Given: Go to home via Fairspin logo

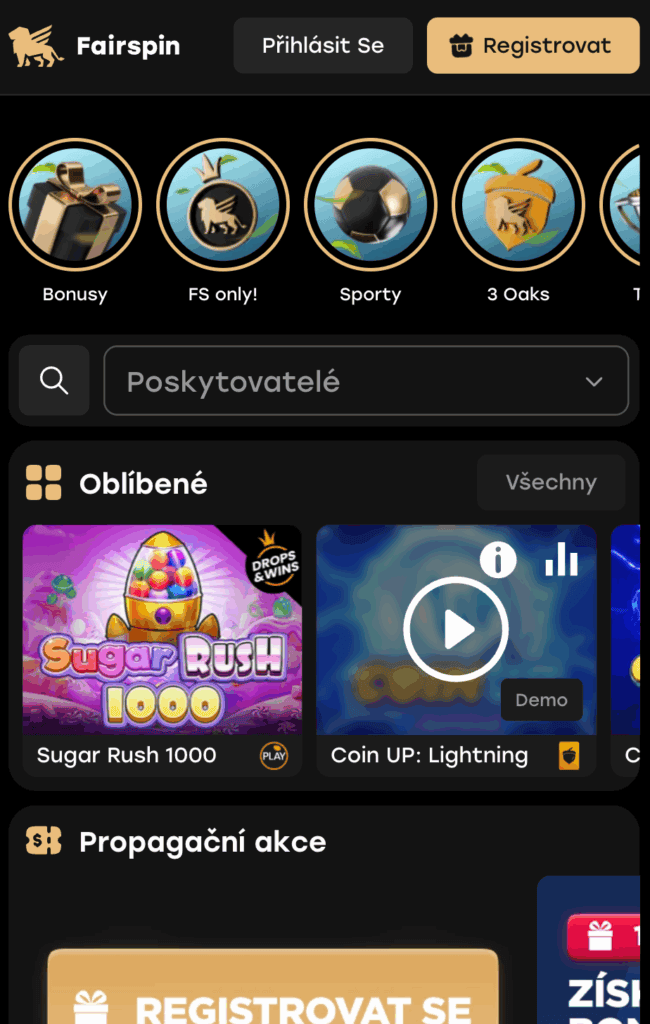Looking at the screenshot, I should coord(95,46).
